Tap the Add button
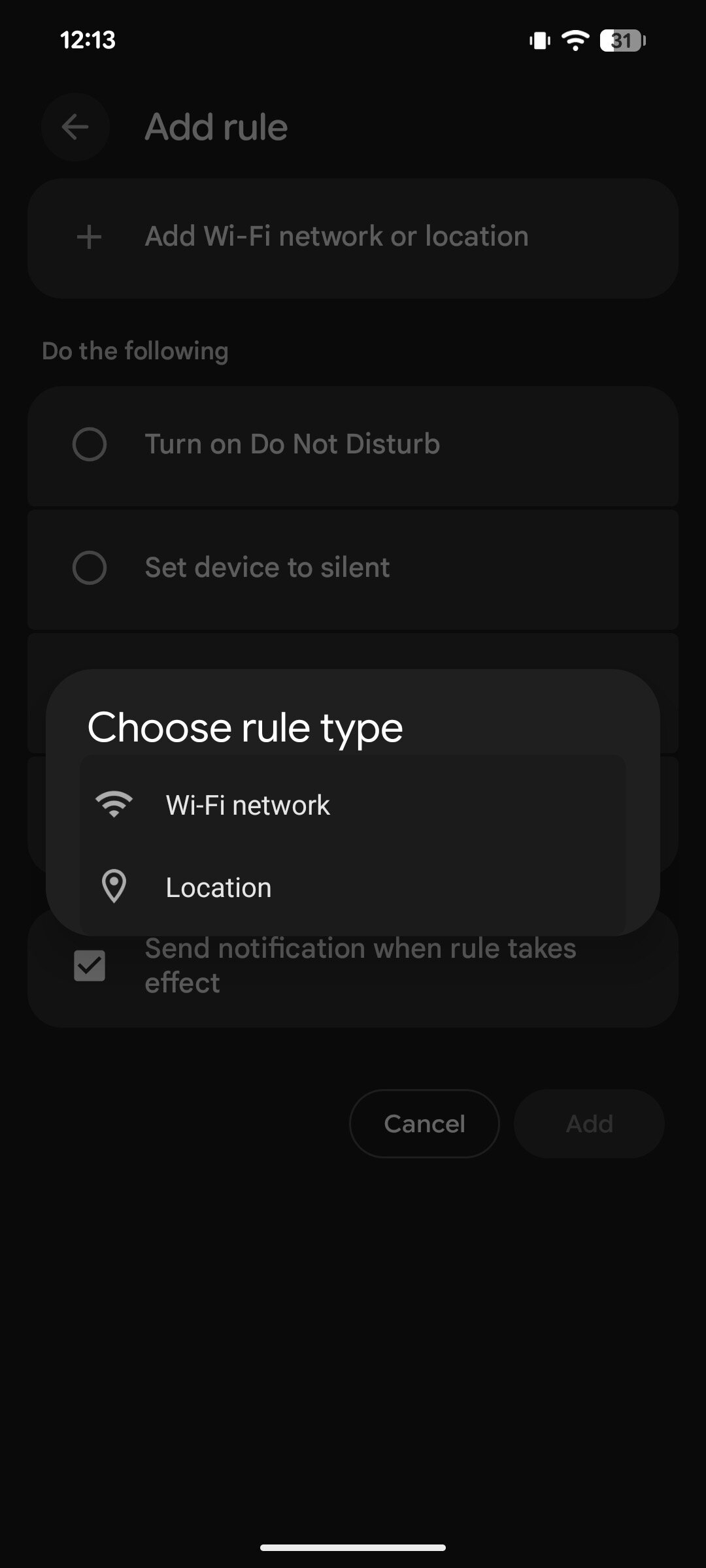This screenshot has width=706, height=1568. [x=589, y=1124]
